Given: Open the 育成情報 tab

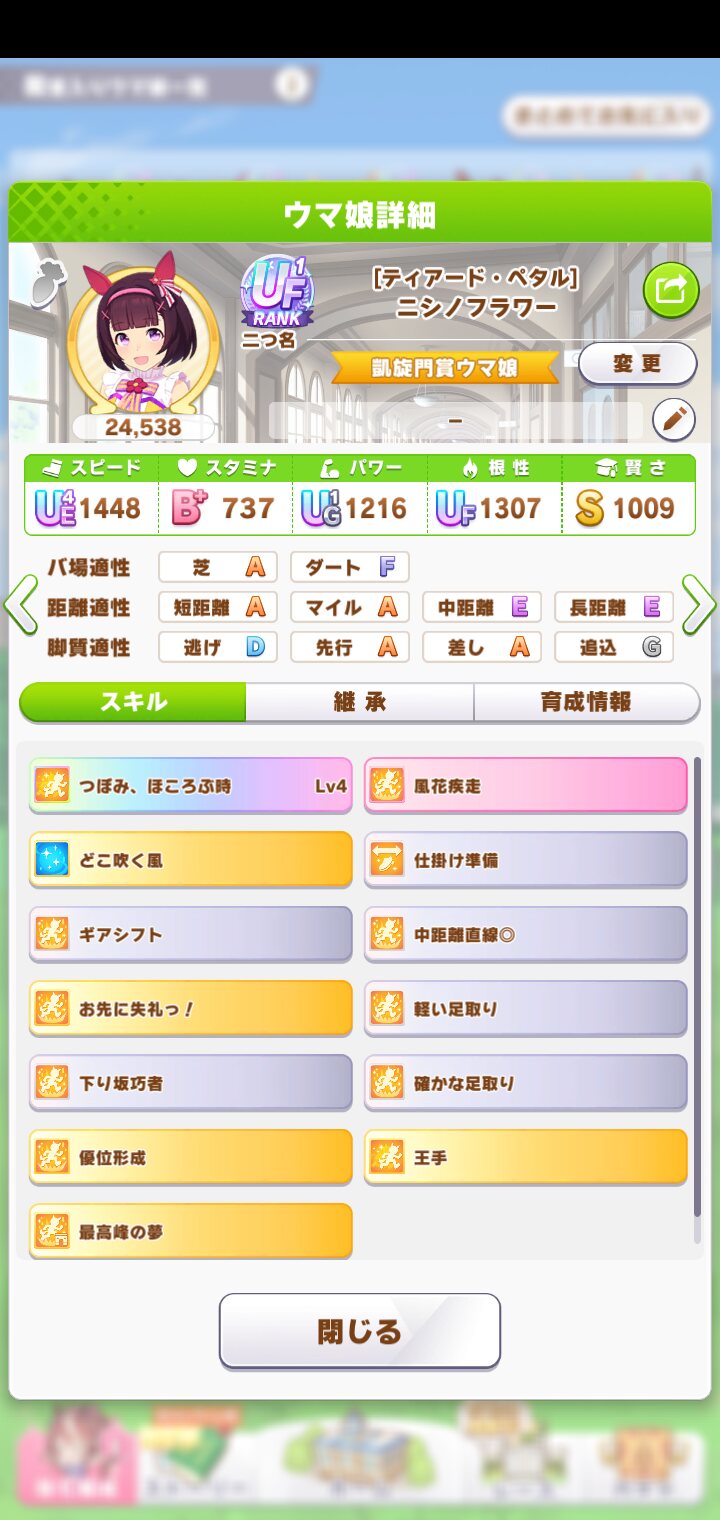Looking at the screenshot, I should (586, 702).
